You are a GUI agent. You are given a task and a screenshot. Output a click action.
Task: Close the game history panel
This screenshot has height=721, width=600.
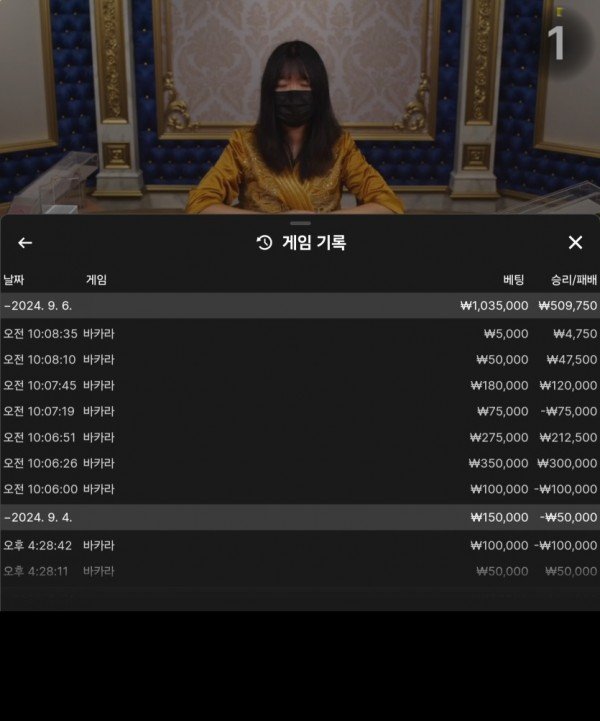(575, 243)
